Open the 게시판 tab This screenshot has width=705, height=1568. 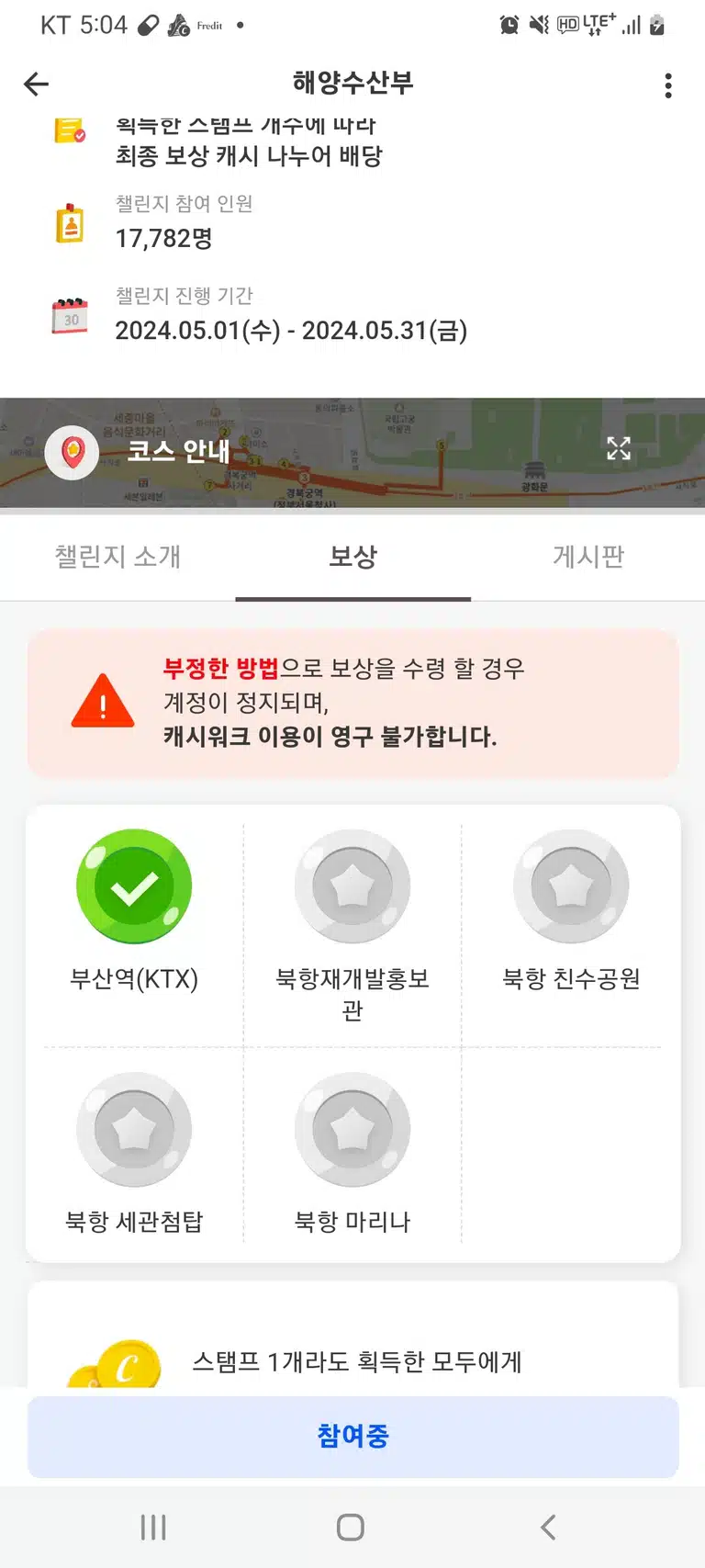[x=588, y=557]
